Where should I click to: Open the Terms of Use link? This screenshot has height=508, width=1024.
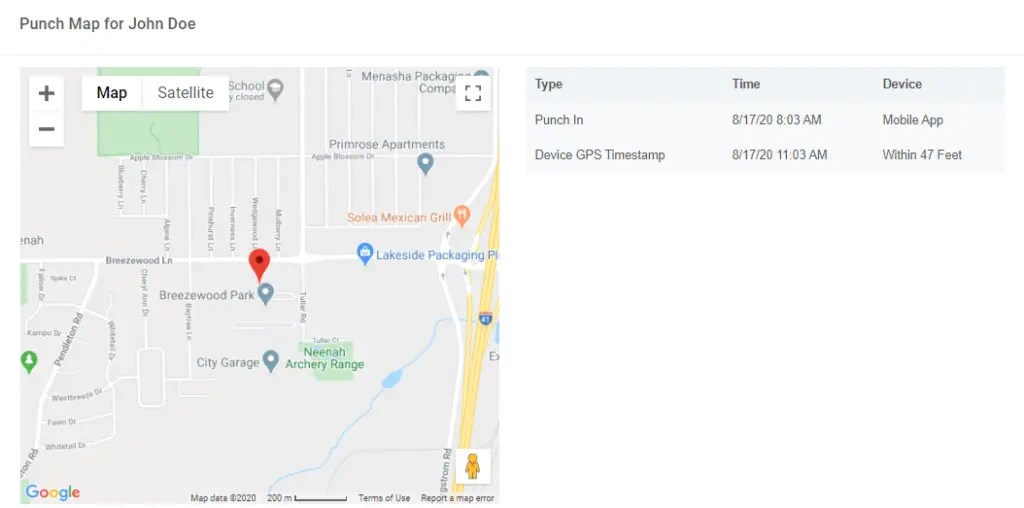click(x=384, y=498)
